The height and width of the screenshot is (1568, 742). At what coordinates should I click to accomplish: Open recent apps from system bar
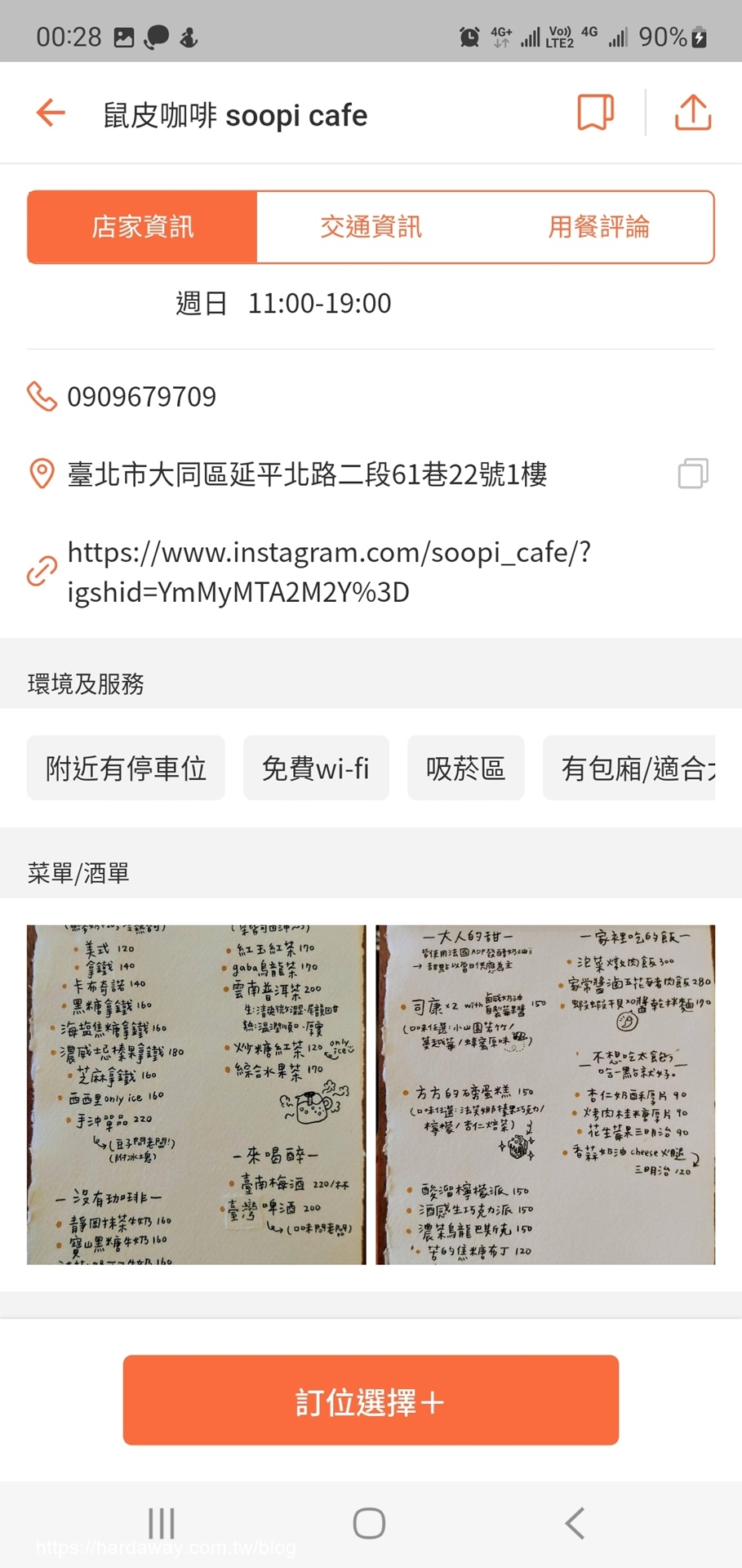coord(162,1523)
